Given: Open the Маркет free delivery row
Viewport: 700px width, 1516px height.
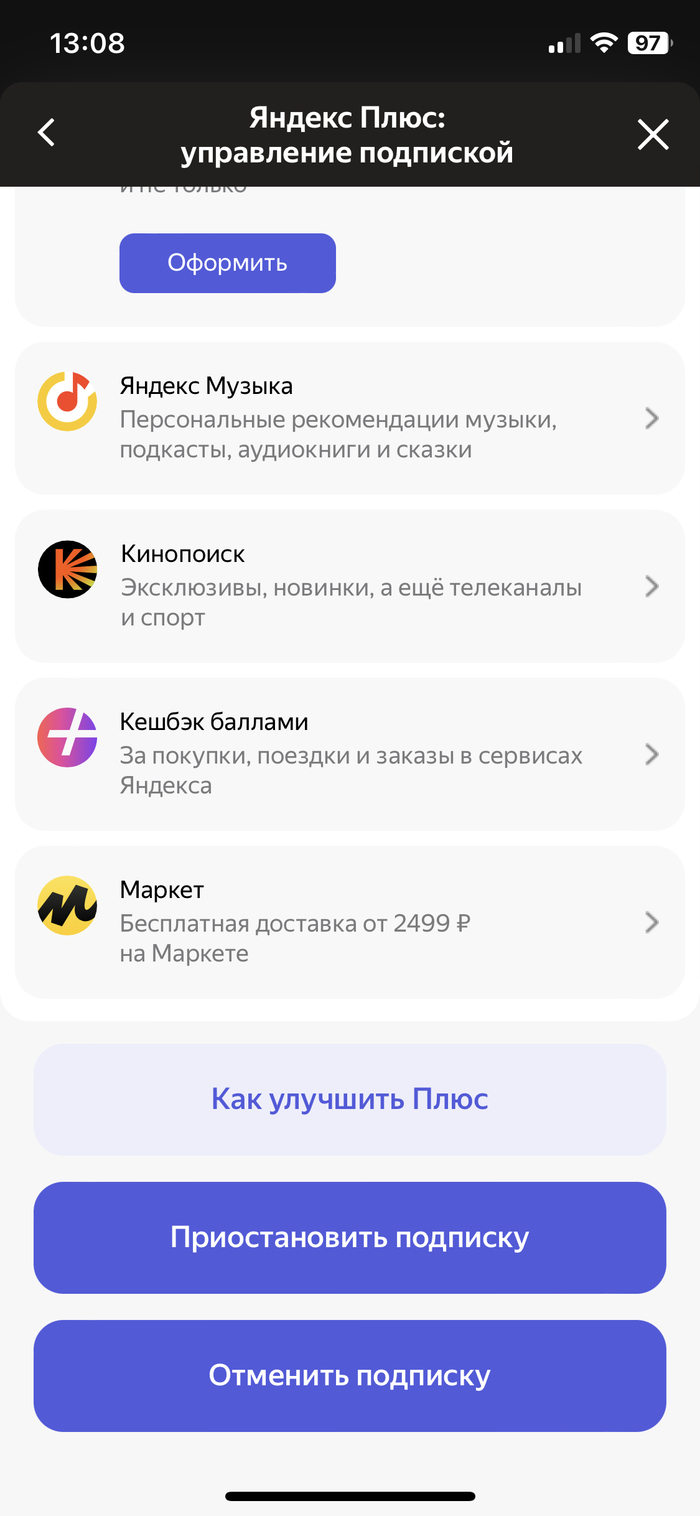Looking at the screenshot, I should point(349,922).
